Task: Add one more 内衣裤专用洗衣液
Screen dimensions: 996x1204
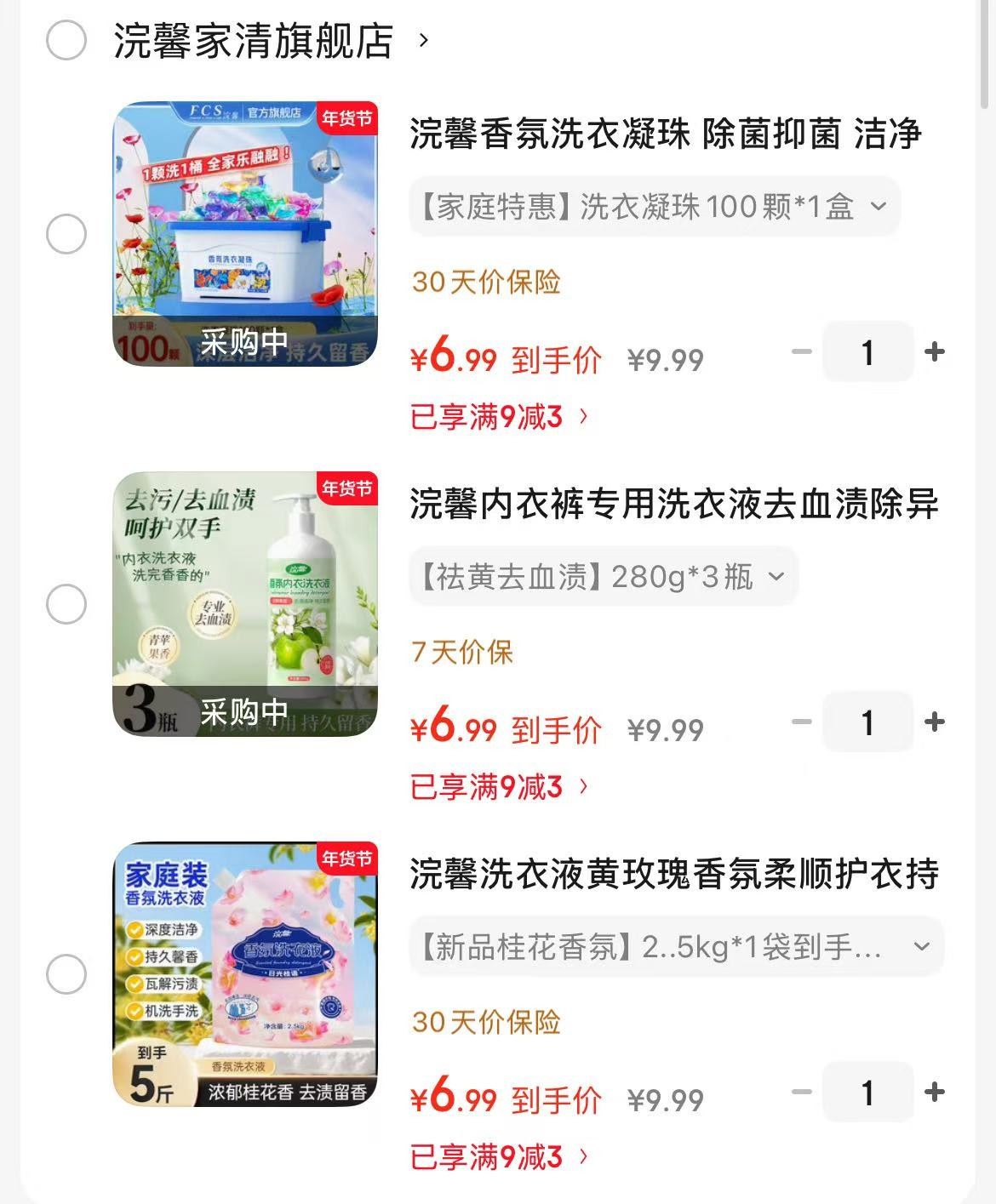Action: [x=934, y=722]
